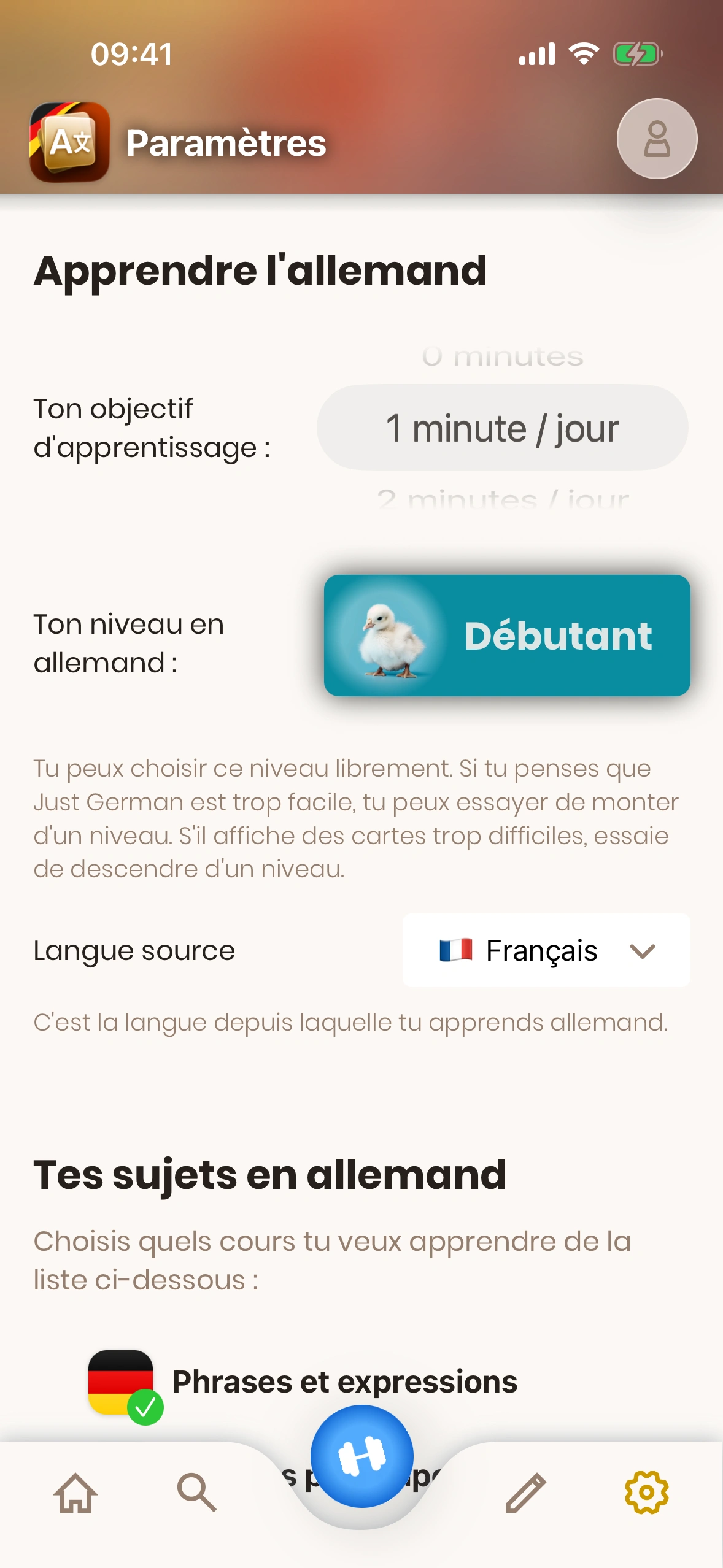This screenshot has width=723, height=1568.
Task: Expand the Français source language dropdown
Action: pos(546,950)
